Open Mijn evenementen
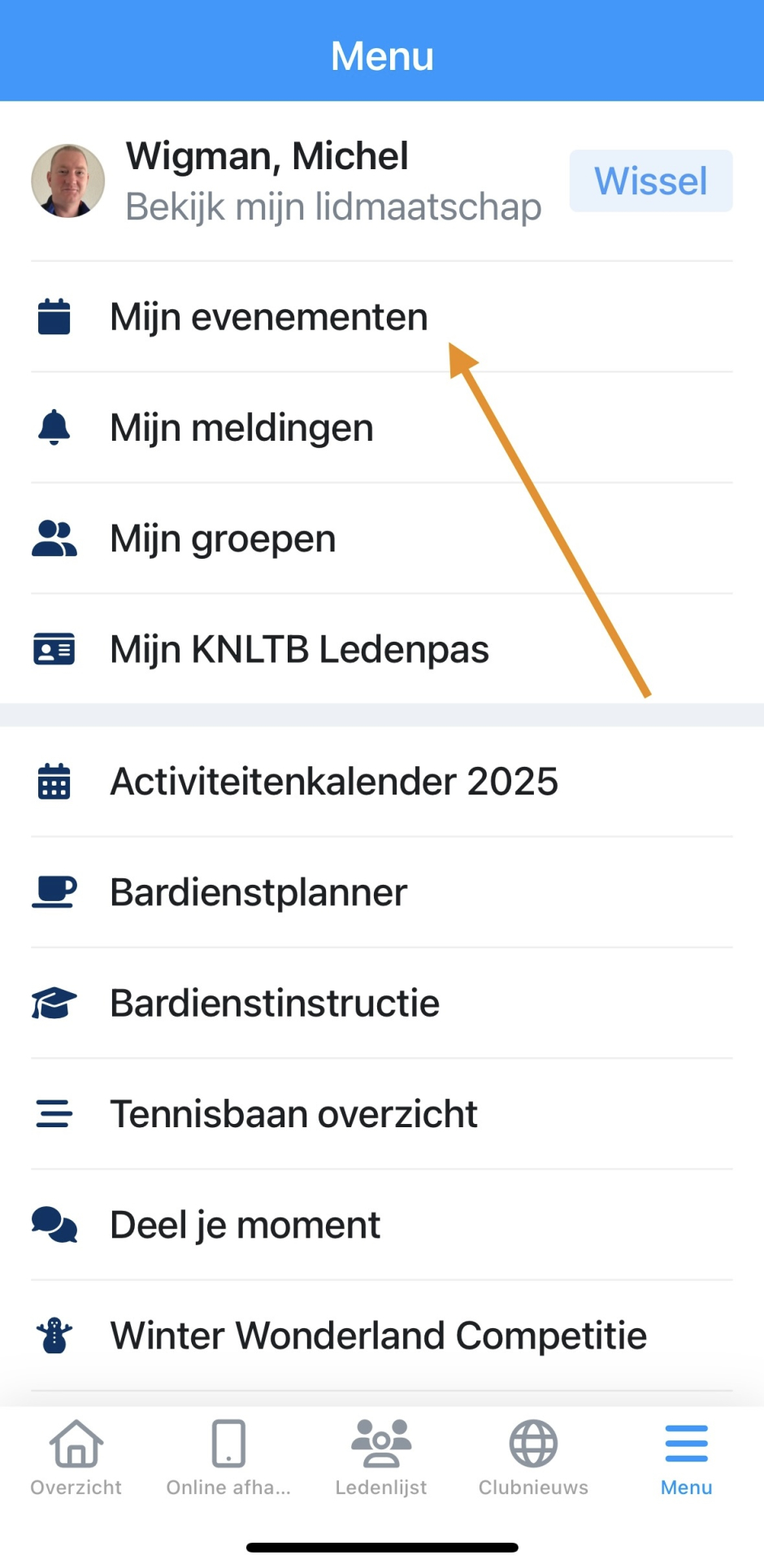Viewport: 764px width, 1568px height. pos(268,317)
